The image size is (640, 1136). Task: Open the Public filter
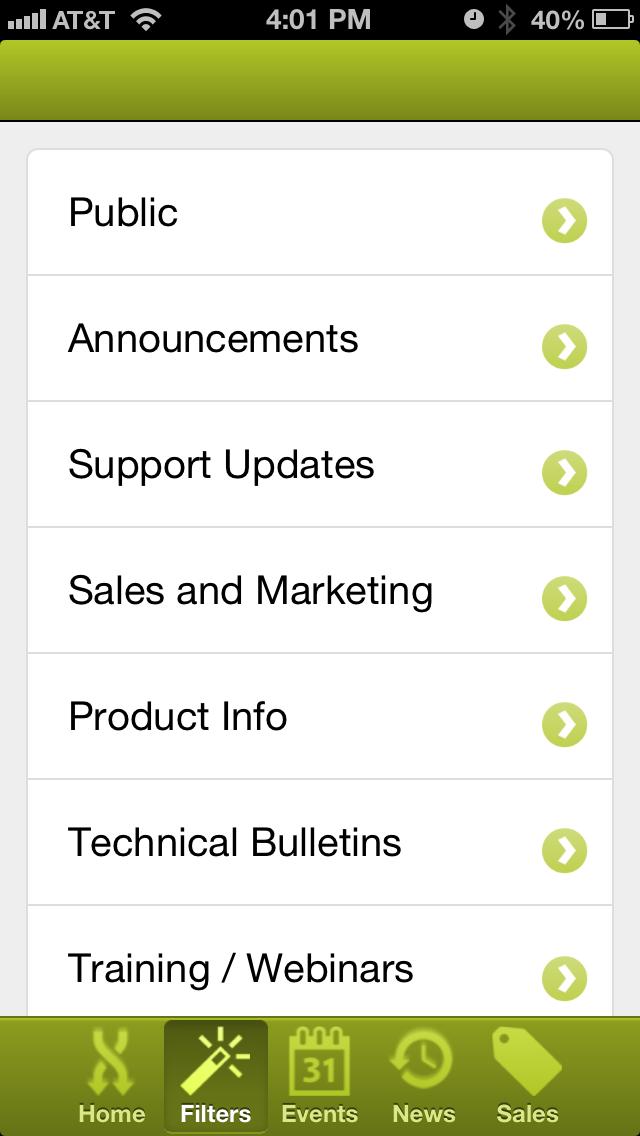coord(320,213)
